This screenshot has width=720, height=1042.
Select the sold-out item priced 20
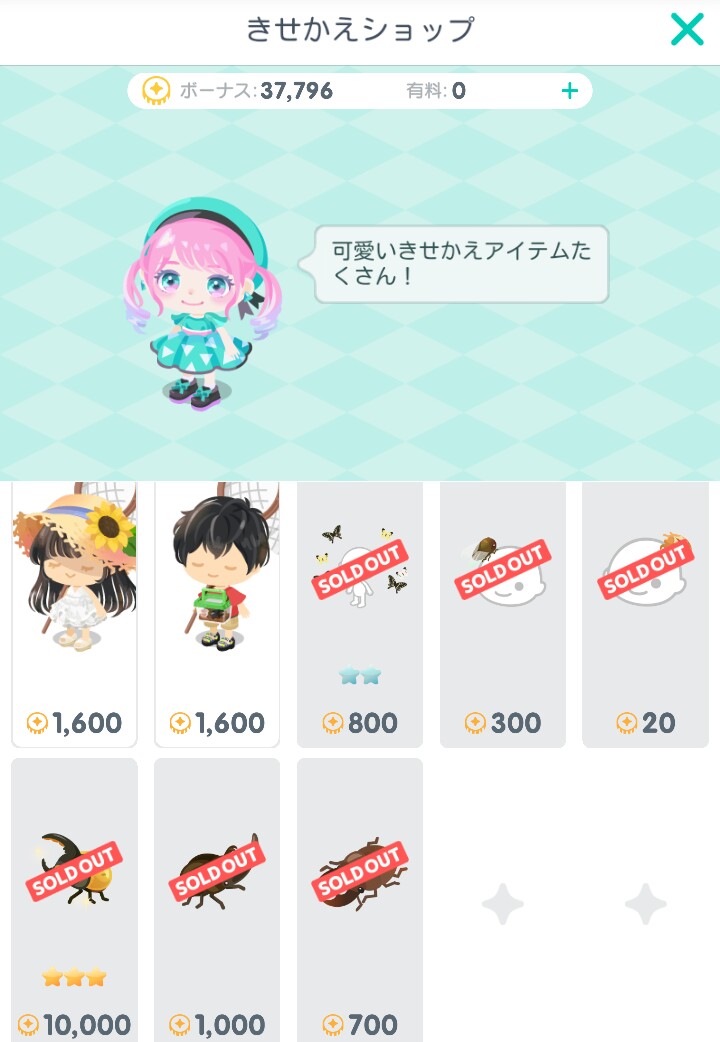[645, 610]
